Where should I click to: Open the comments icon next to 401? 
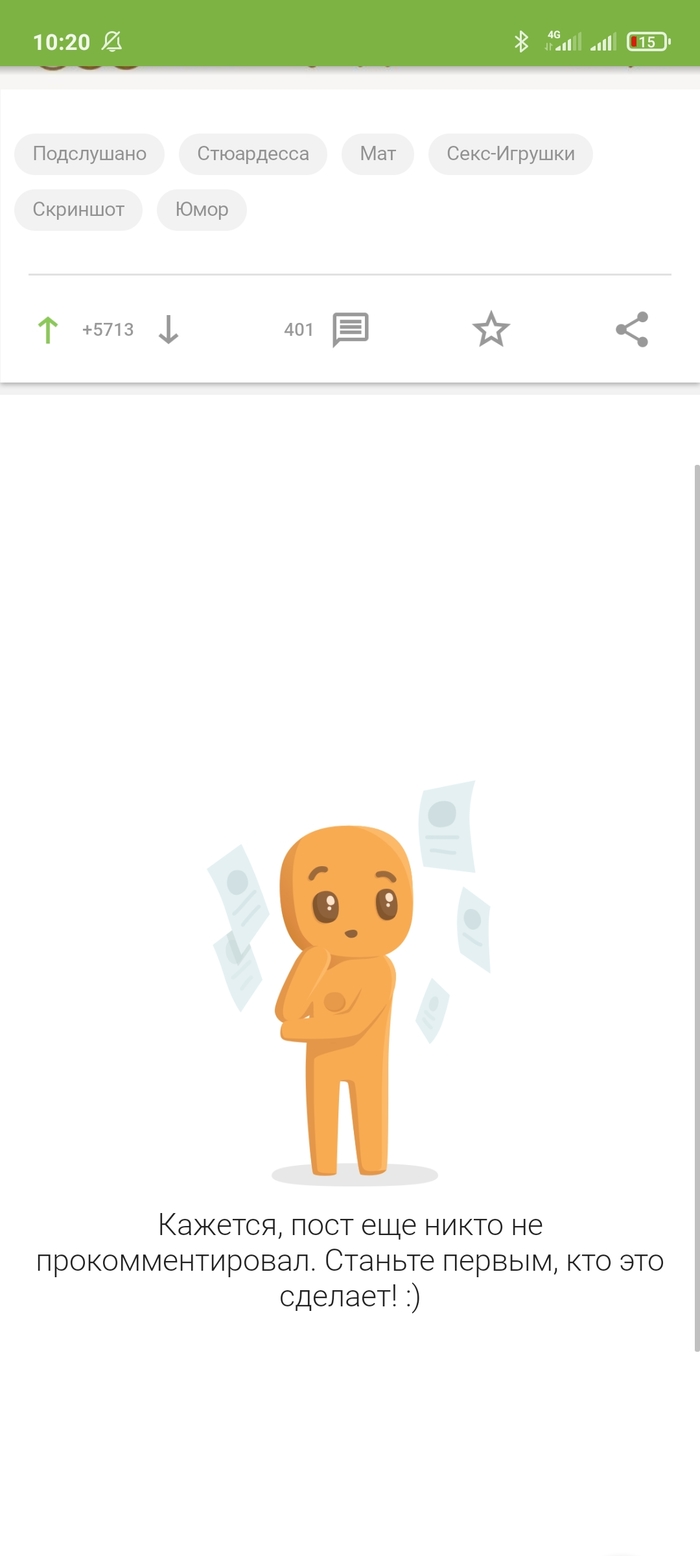point(350,329)
